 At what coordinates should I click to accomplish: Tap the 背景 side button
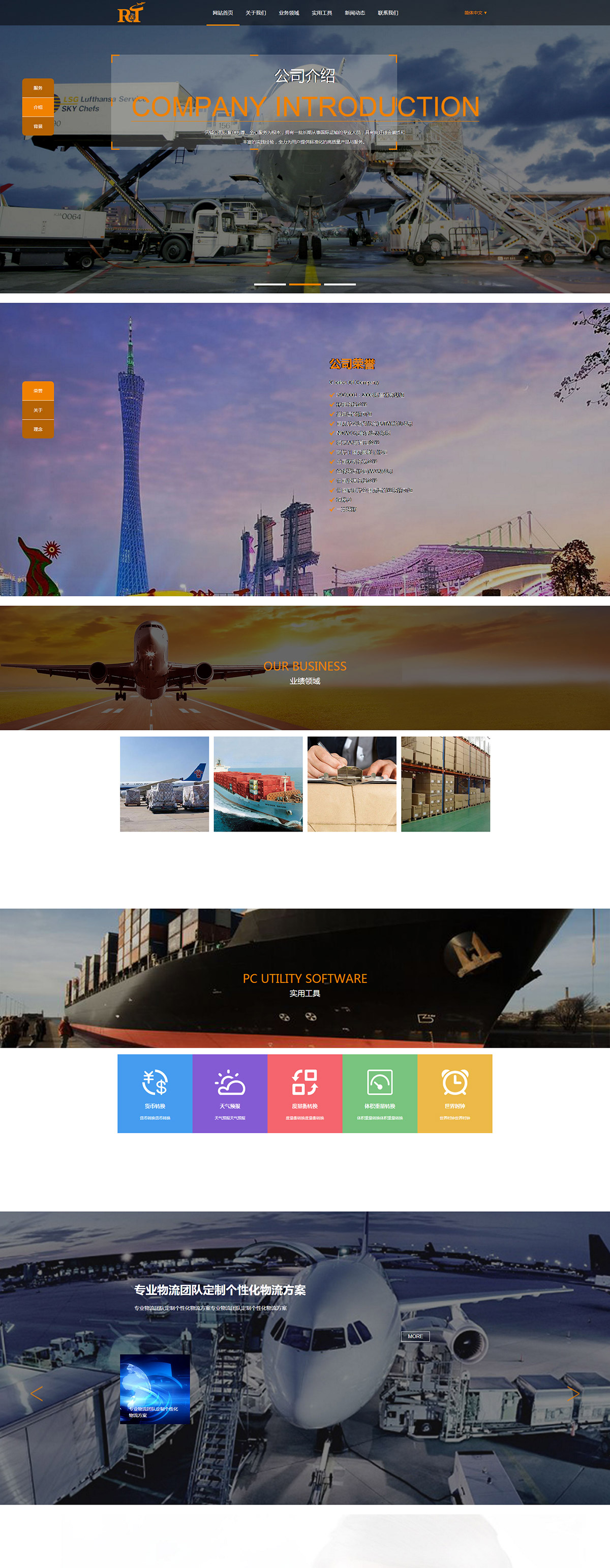39,126
